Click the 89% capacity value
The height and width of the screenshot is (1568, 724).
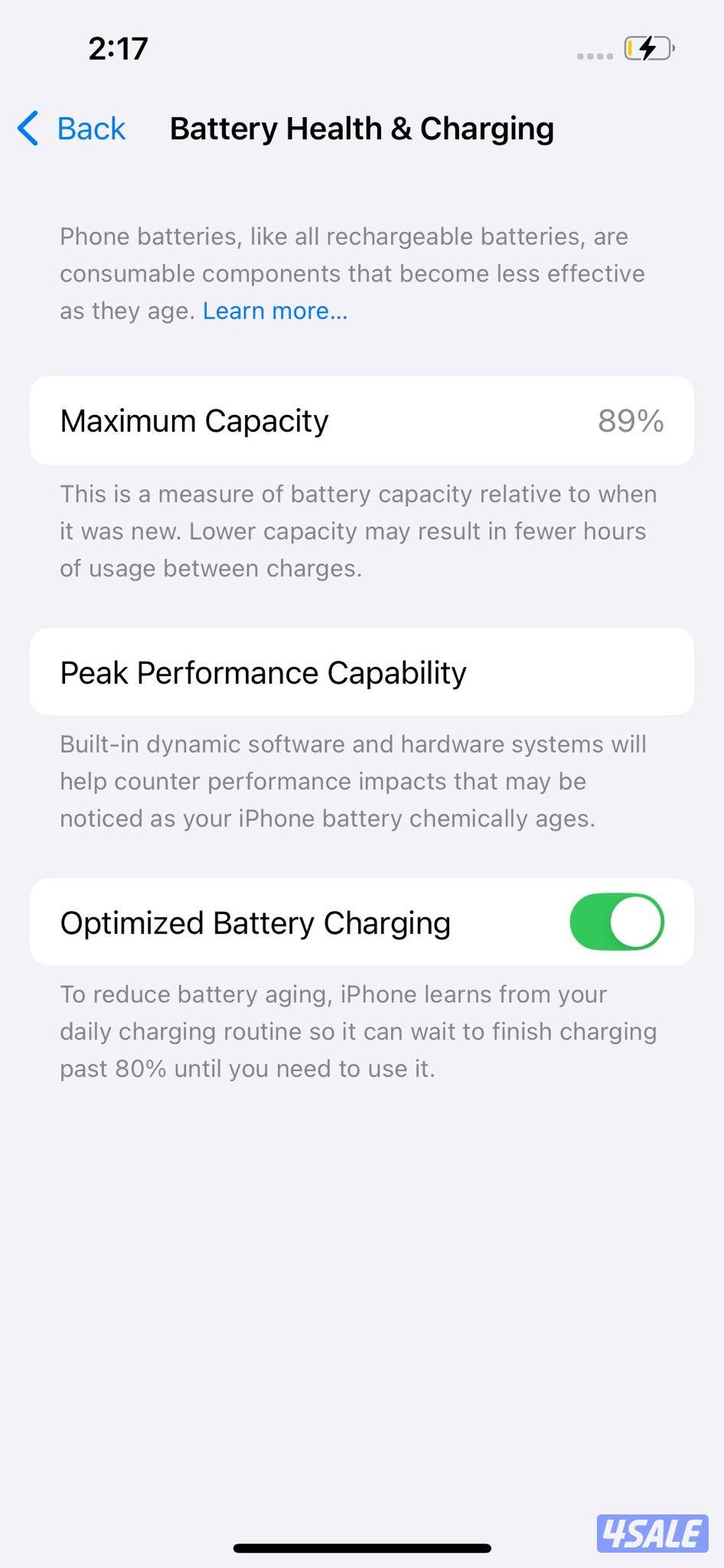point(631,420)
